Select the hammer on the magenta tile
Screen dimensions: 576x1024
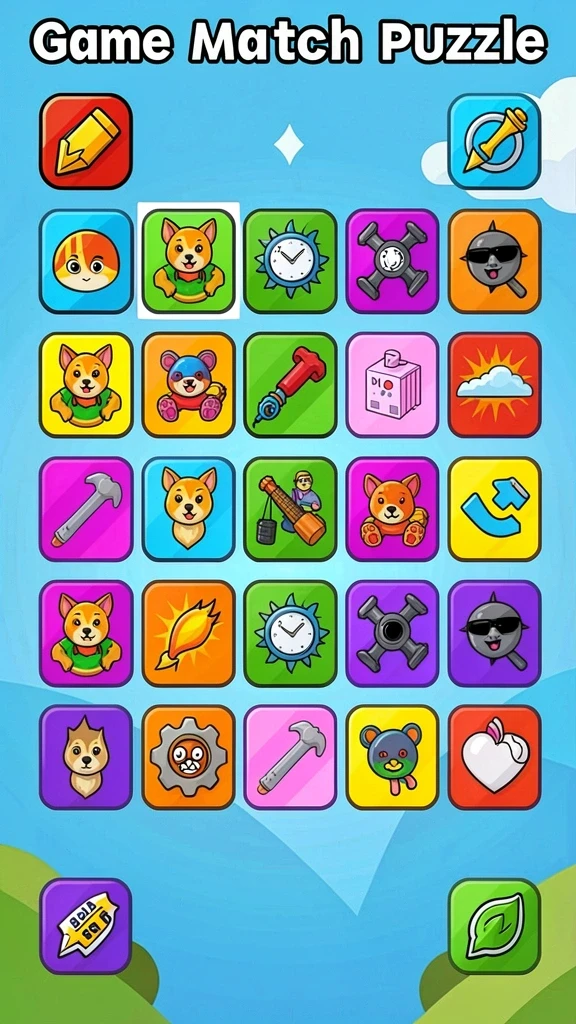86,509
